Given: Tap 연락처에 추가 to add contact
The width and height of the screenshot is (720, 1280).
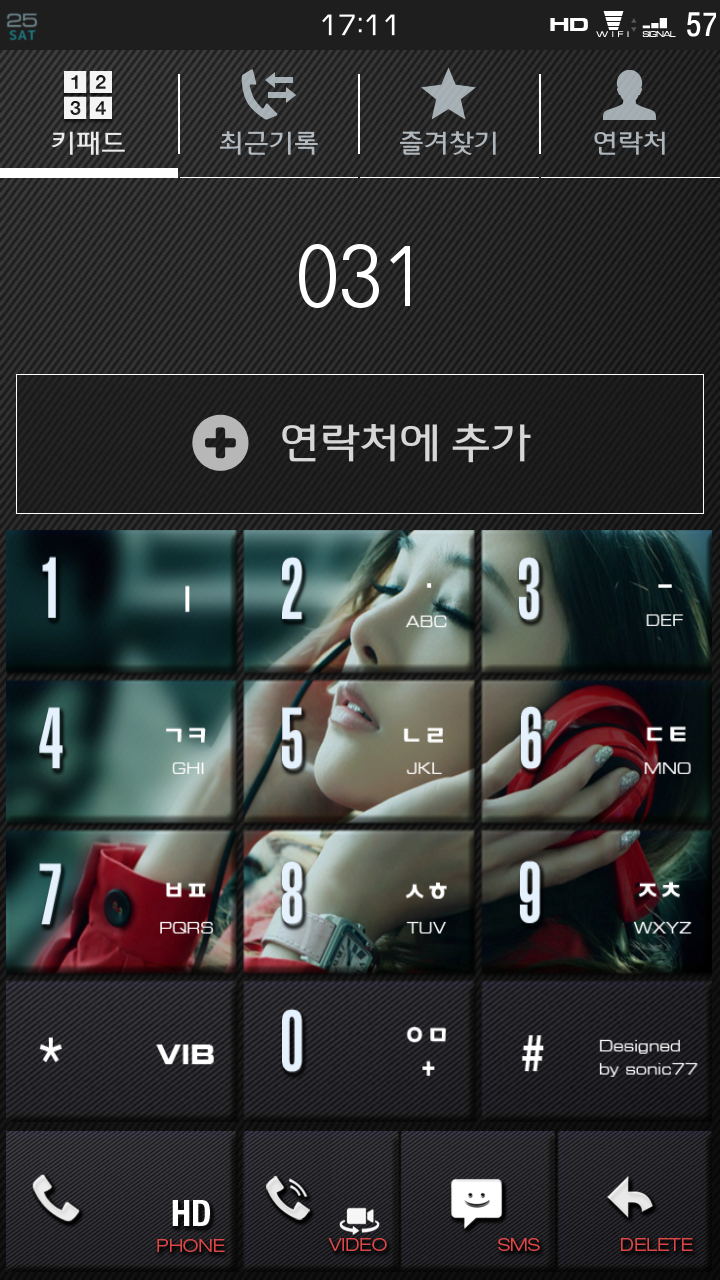Looking at the screenshot, I should click(360, 443).
